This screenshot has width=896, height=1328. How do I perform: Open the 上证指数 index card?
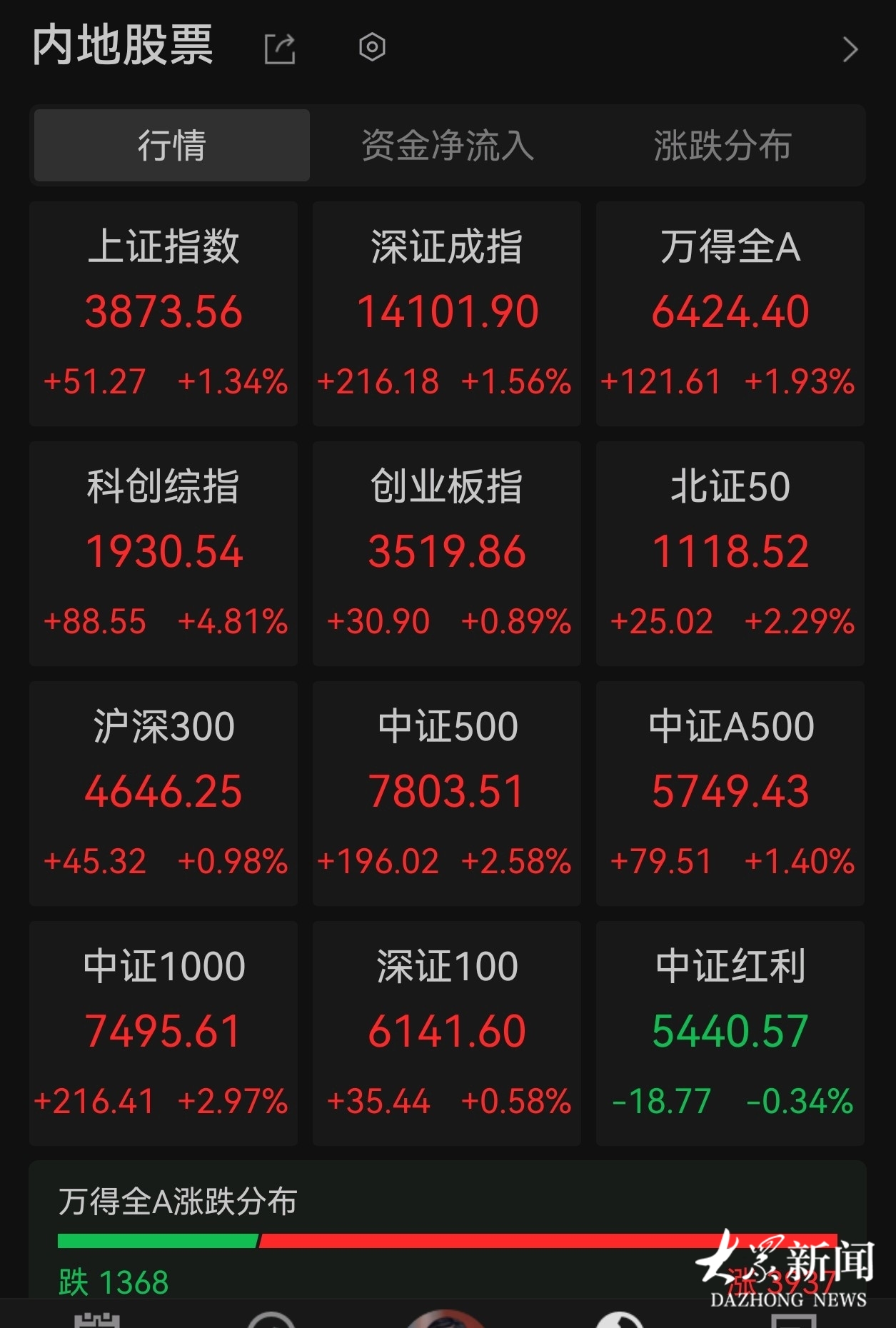pyautogui.click(x=163, y=313)
